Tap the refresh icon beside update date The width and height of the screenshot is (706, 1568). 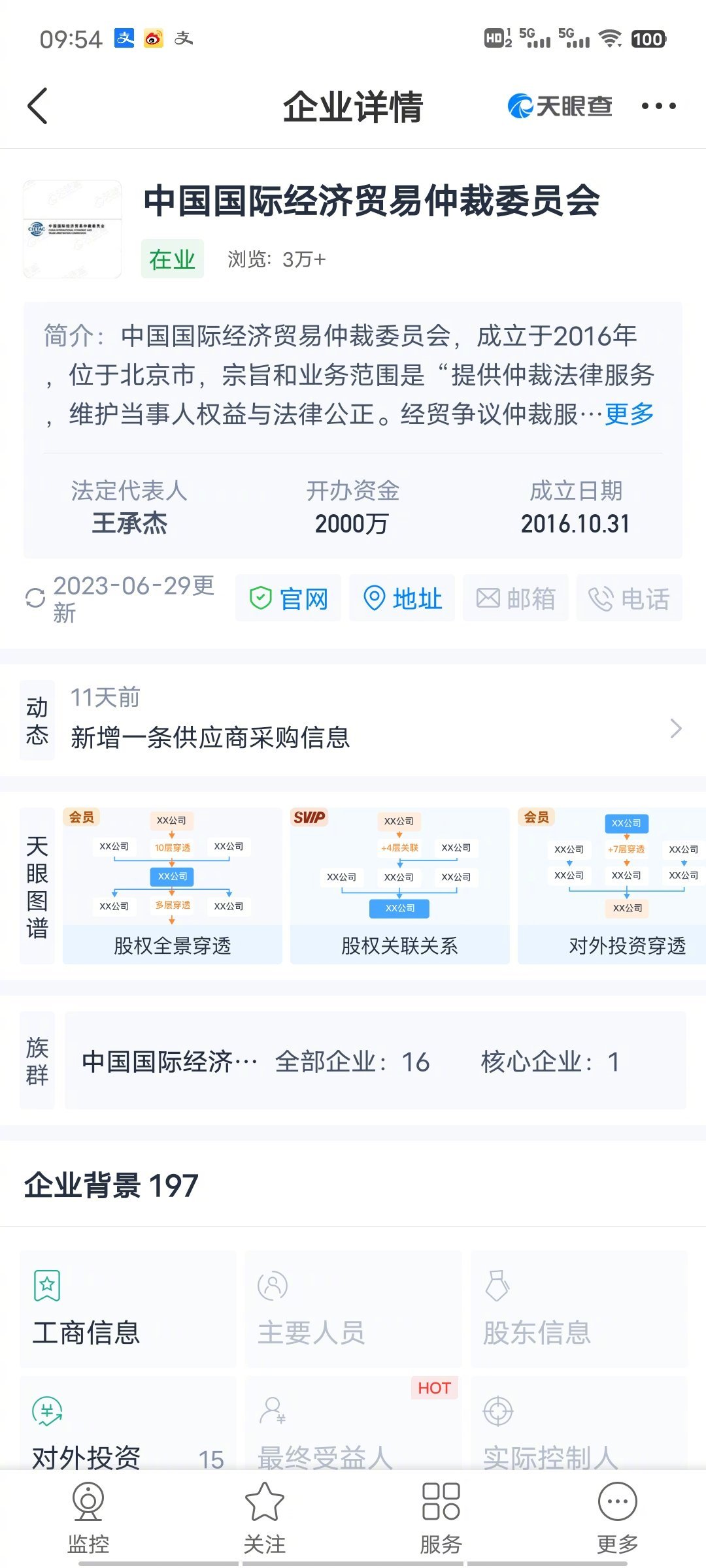35,598
